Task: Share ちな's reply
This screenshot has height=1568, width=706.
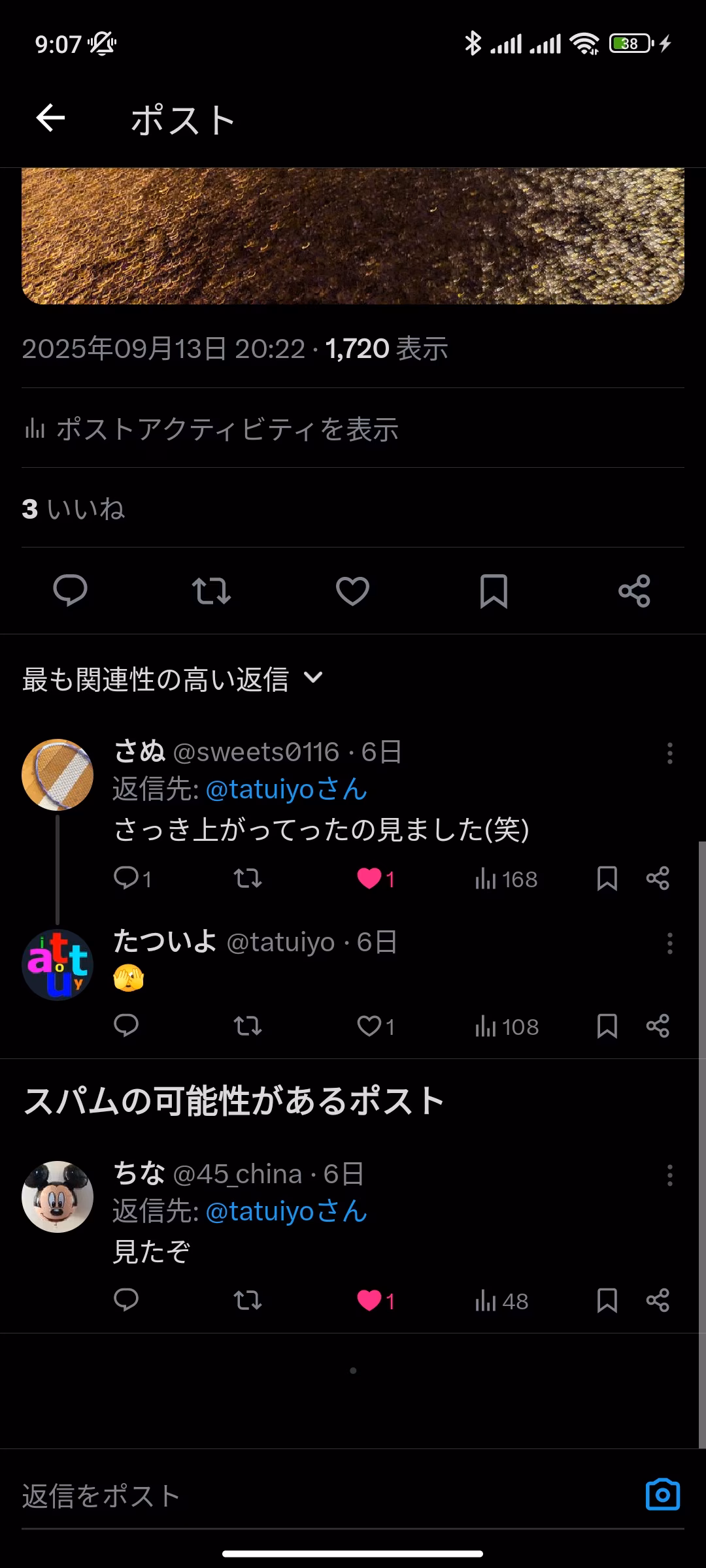Action: (x=658, y=1301)
